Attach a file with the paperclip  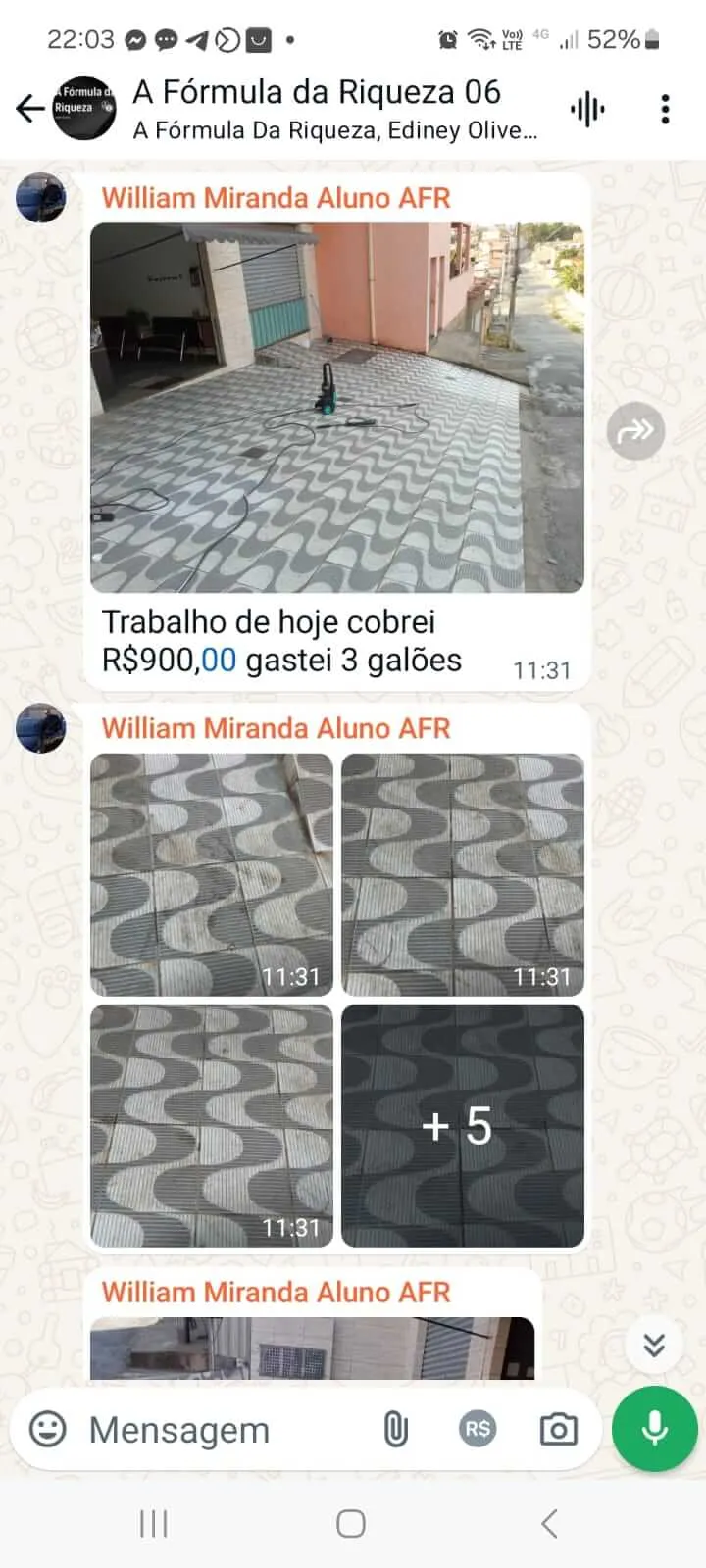395,1430
